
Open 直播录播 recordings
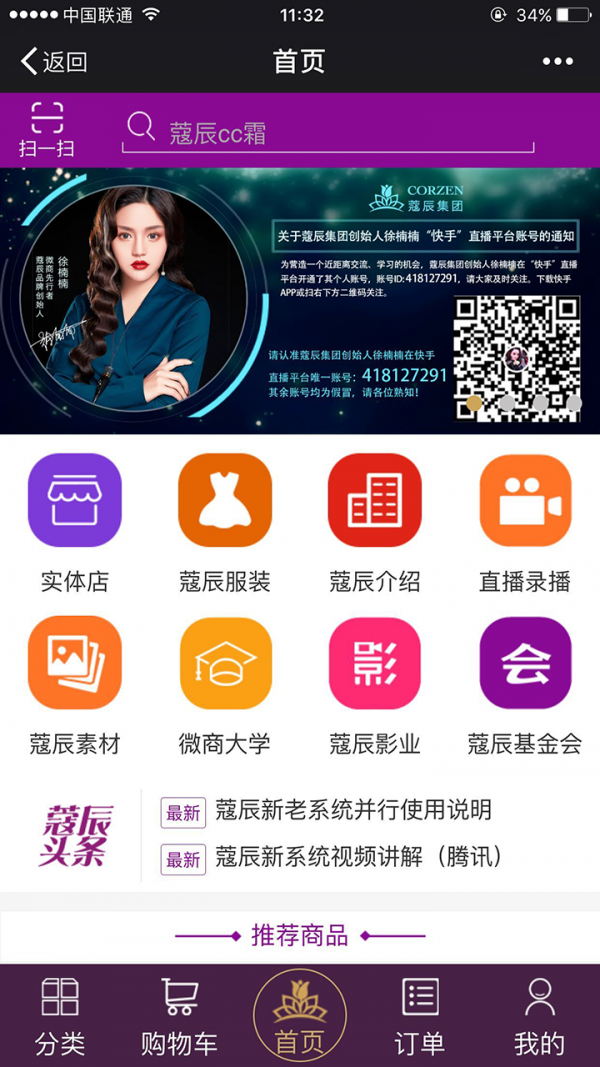(525, 522)
